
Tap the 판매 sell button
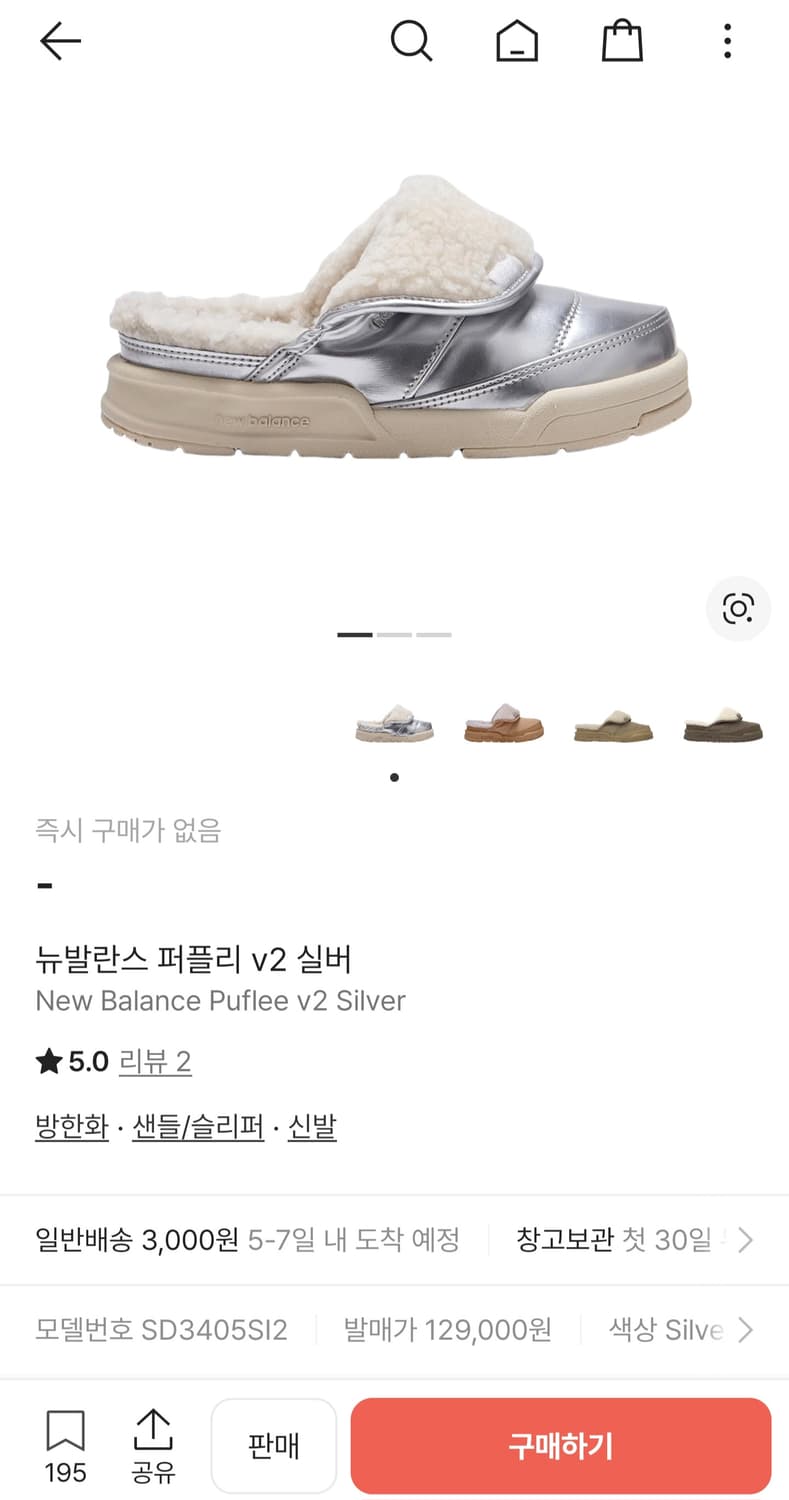pos(274,1445)
